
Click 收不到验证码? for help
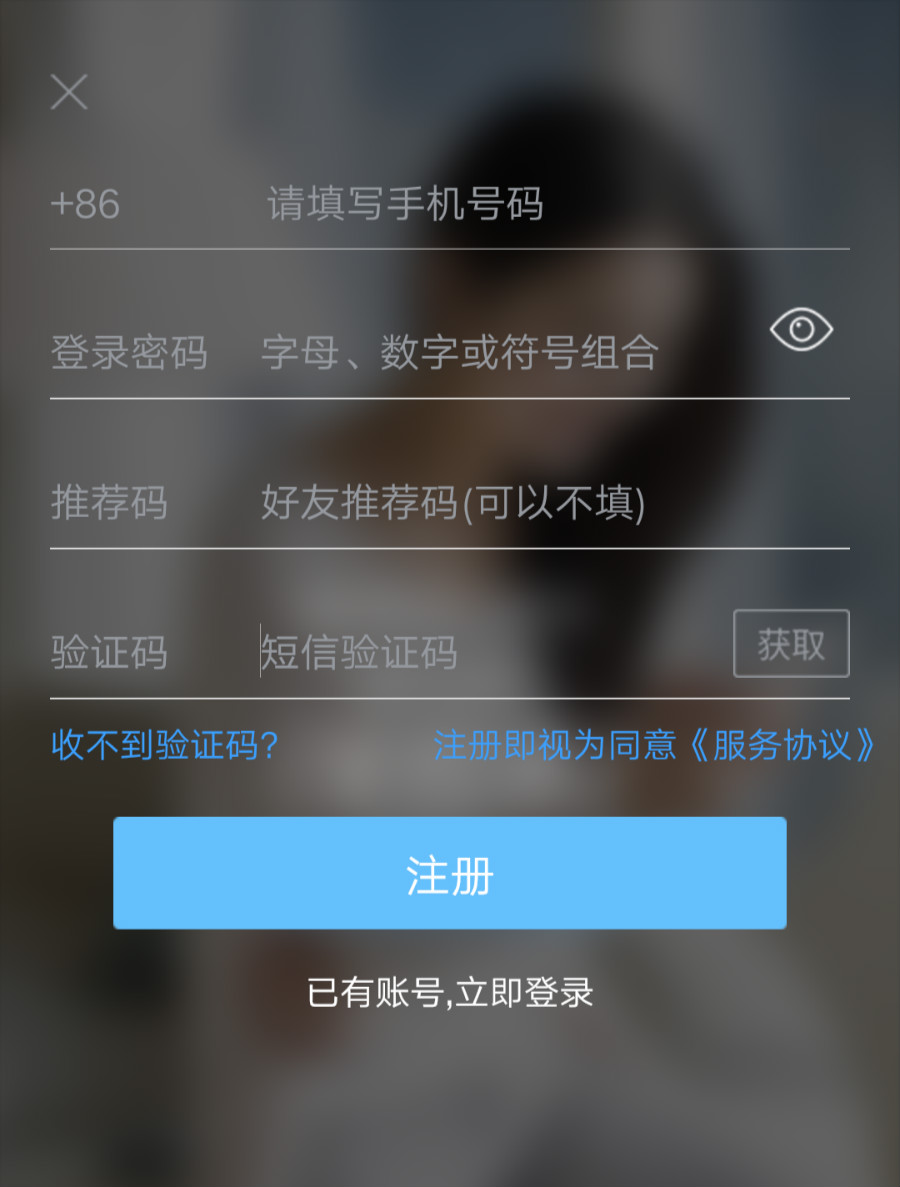(x=166, y=744)
